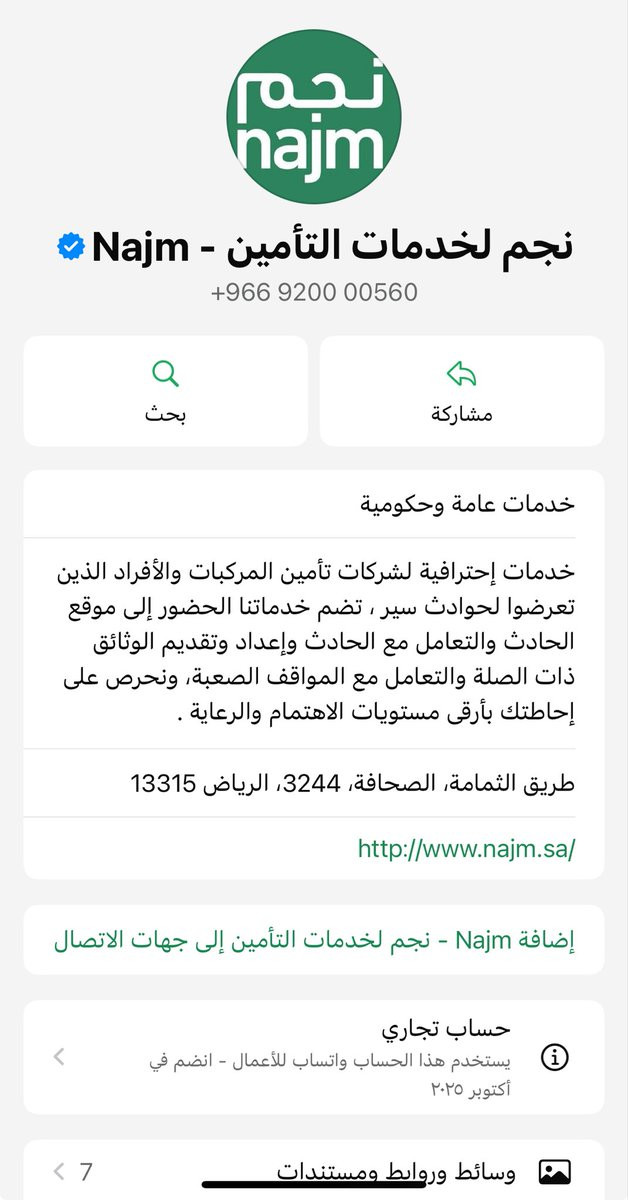Tap the مشاركة share button
This screenshot has height=1200, width=628.
[x=462, y=391]
